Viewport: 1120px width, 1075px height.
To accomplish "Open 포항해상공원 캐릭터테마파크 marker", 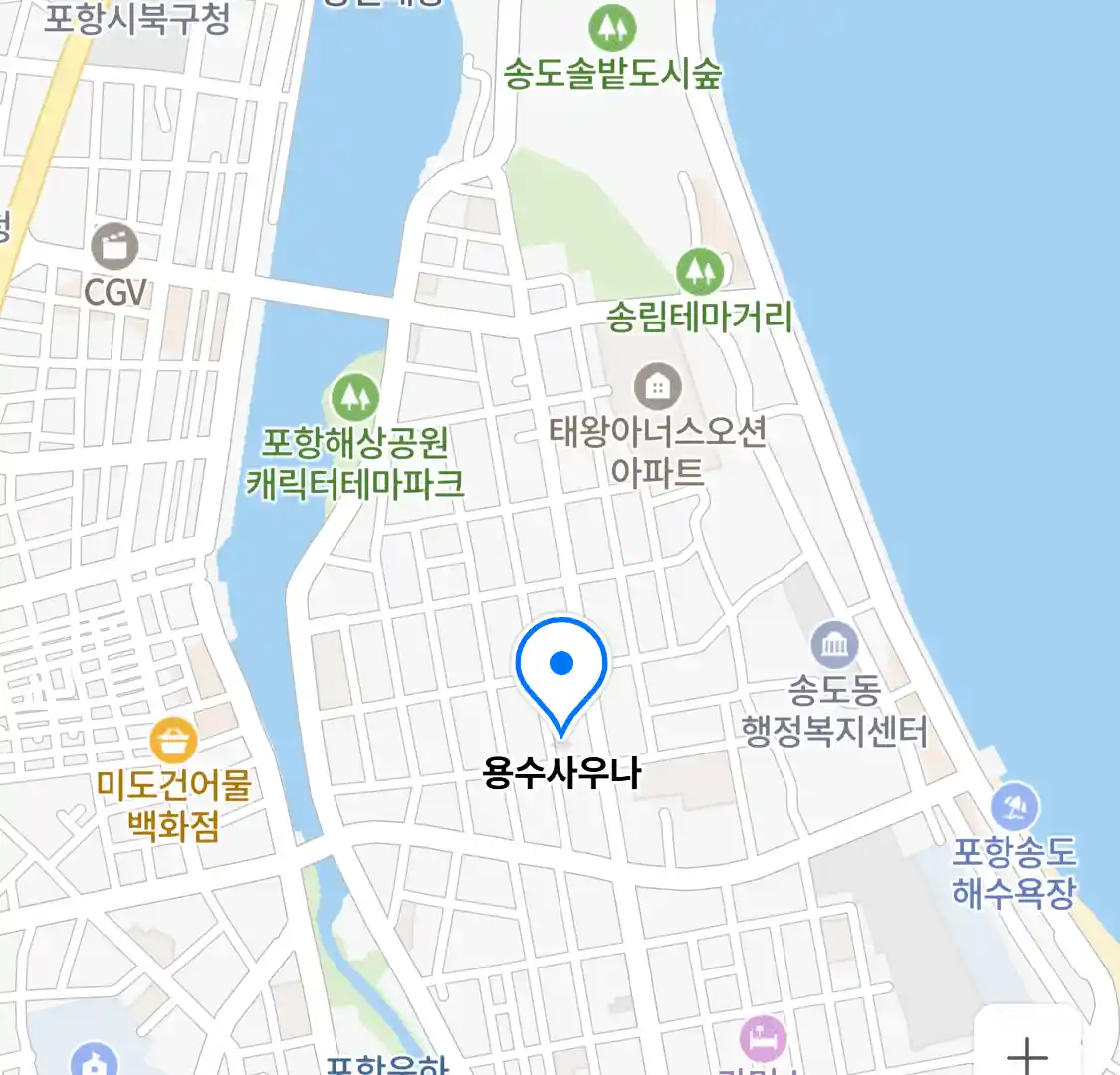I will tap(355, 398).
